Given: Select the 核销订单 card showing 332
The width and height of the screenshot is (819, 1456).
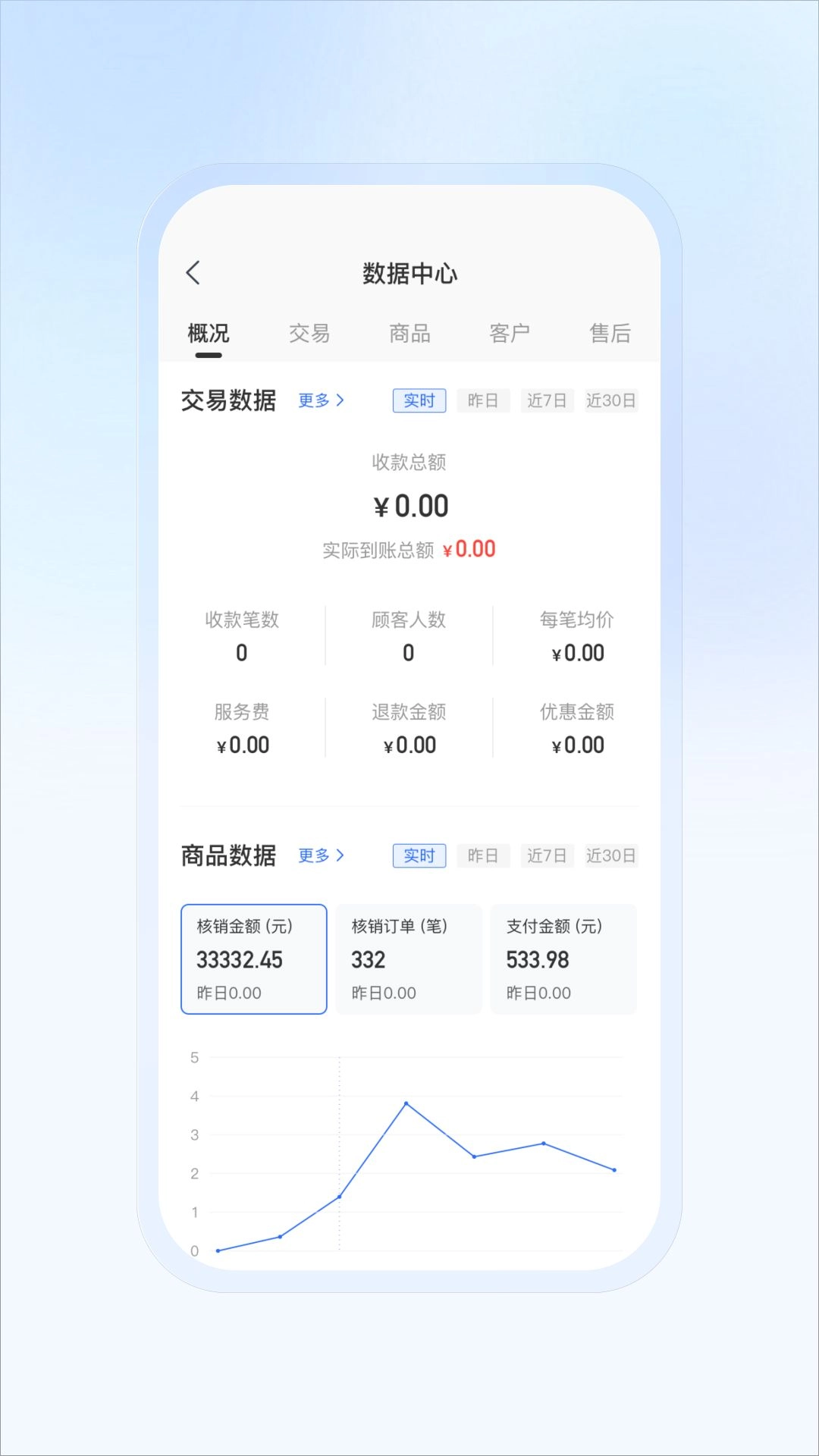Looking at the screenshot, I should (409, 958).
